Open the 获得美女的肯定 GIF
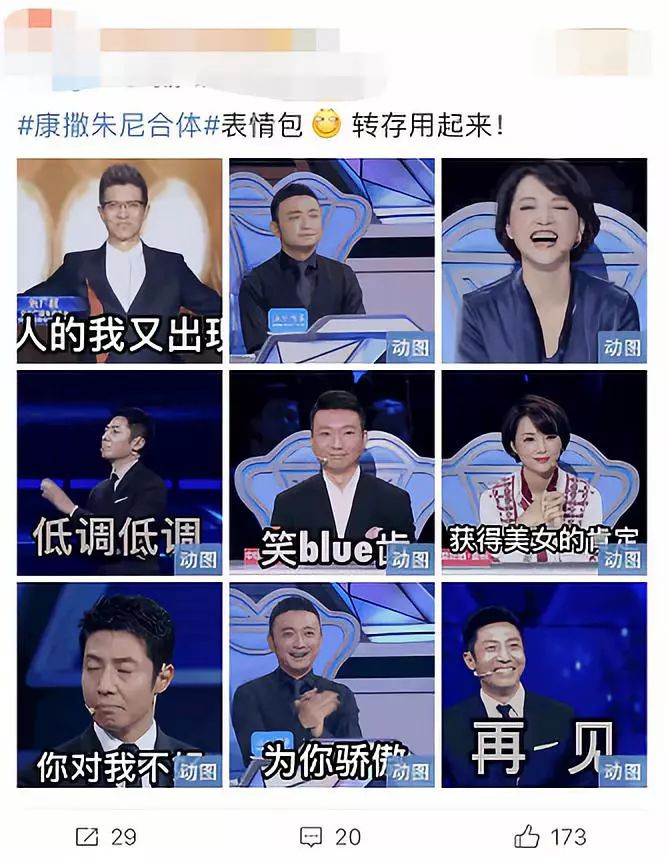668x858 pixels. tap(544, 472)
